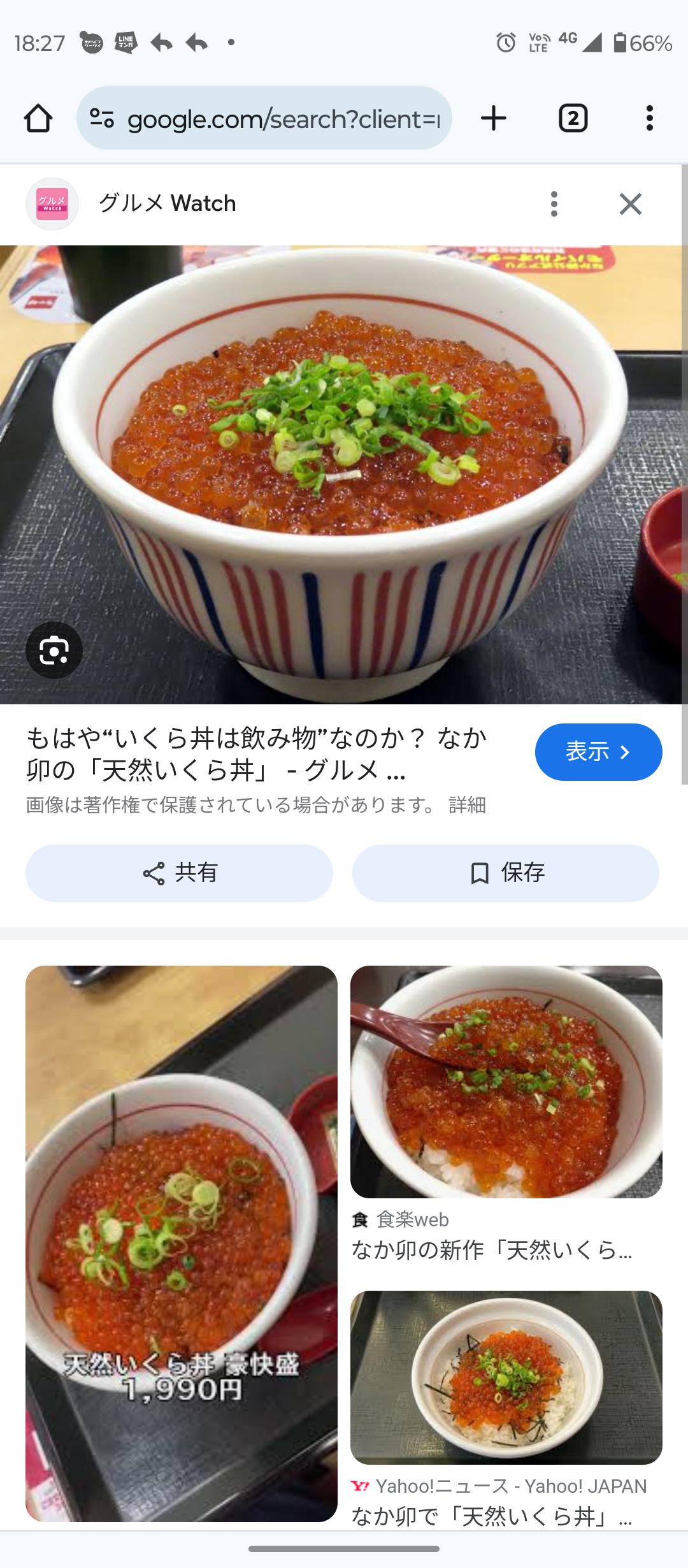Go to the browser home page

tap(38, 119)
